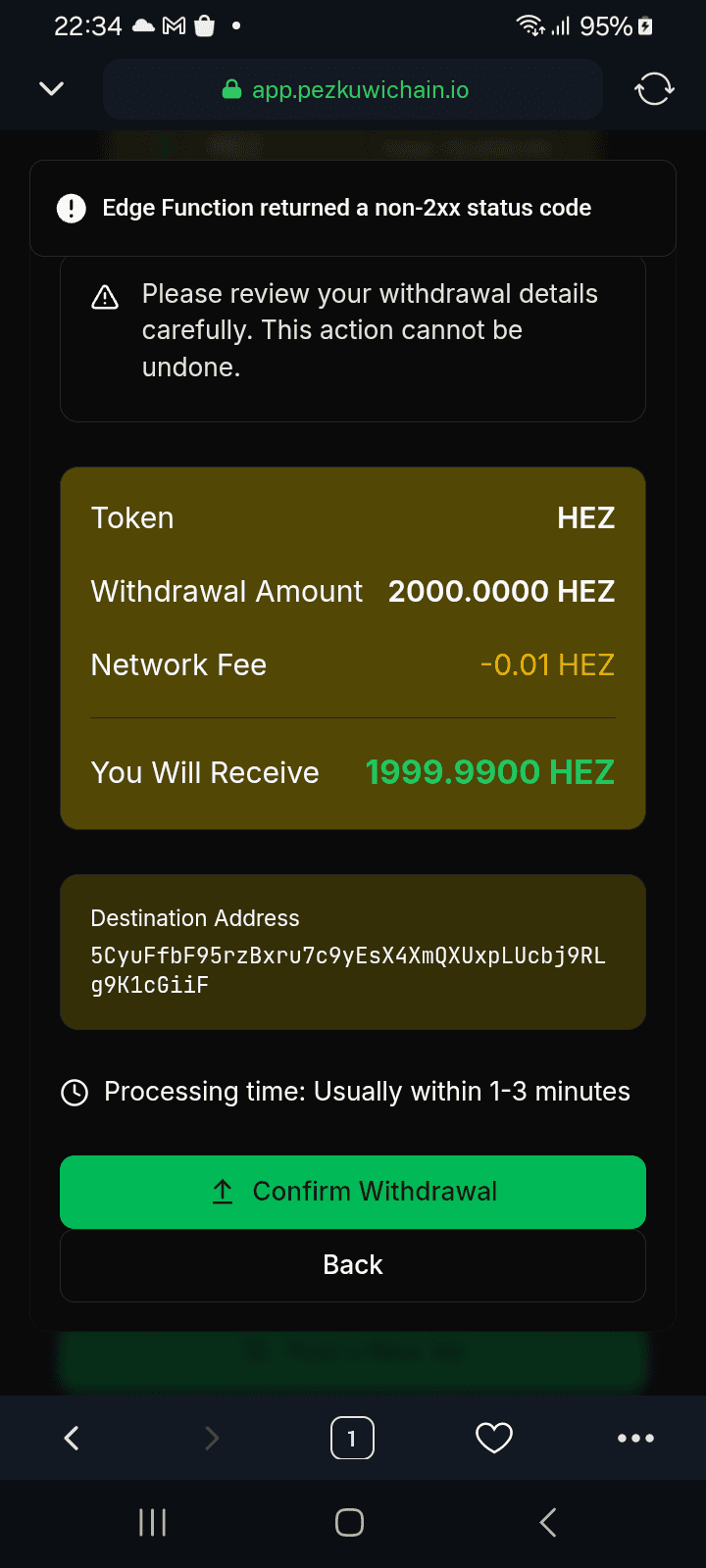Open the tab switcher showing 1 tab

(352, 1438)
